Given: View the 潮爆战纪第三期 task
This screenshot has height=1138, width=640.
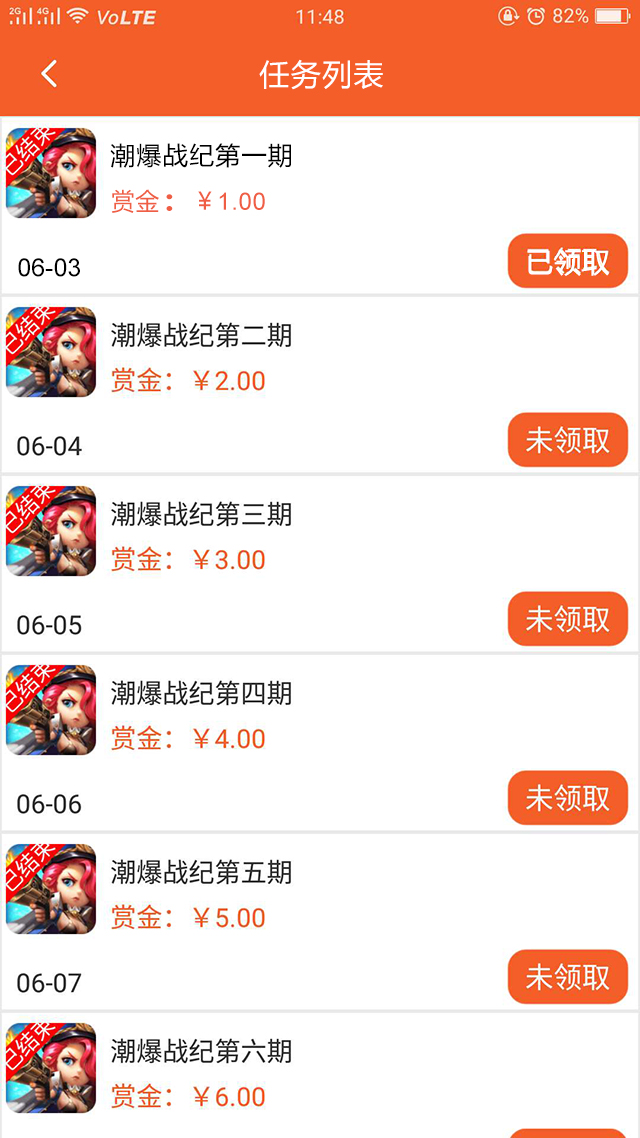Looking at the screenshot, I should (202, 515).
